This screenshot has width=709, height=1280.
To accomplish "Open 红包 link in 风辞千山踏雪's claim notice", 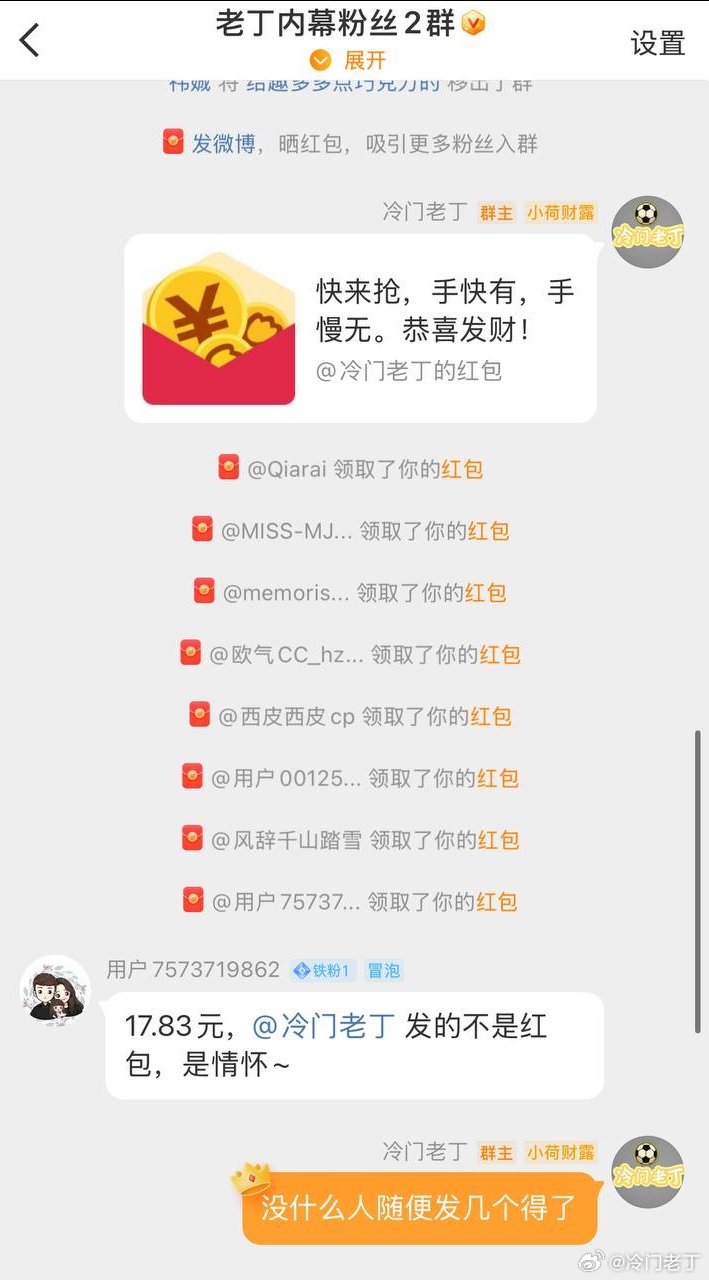I will 498,840.
